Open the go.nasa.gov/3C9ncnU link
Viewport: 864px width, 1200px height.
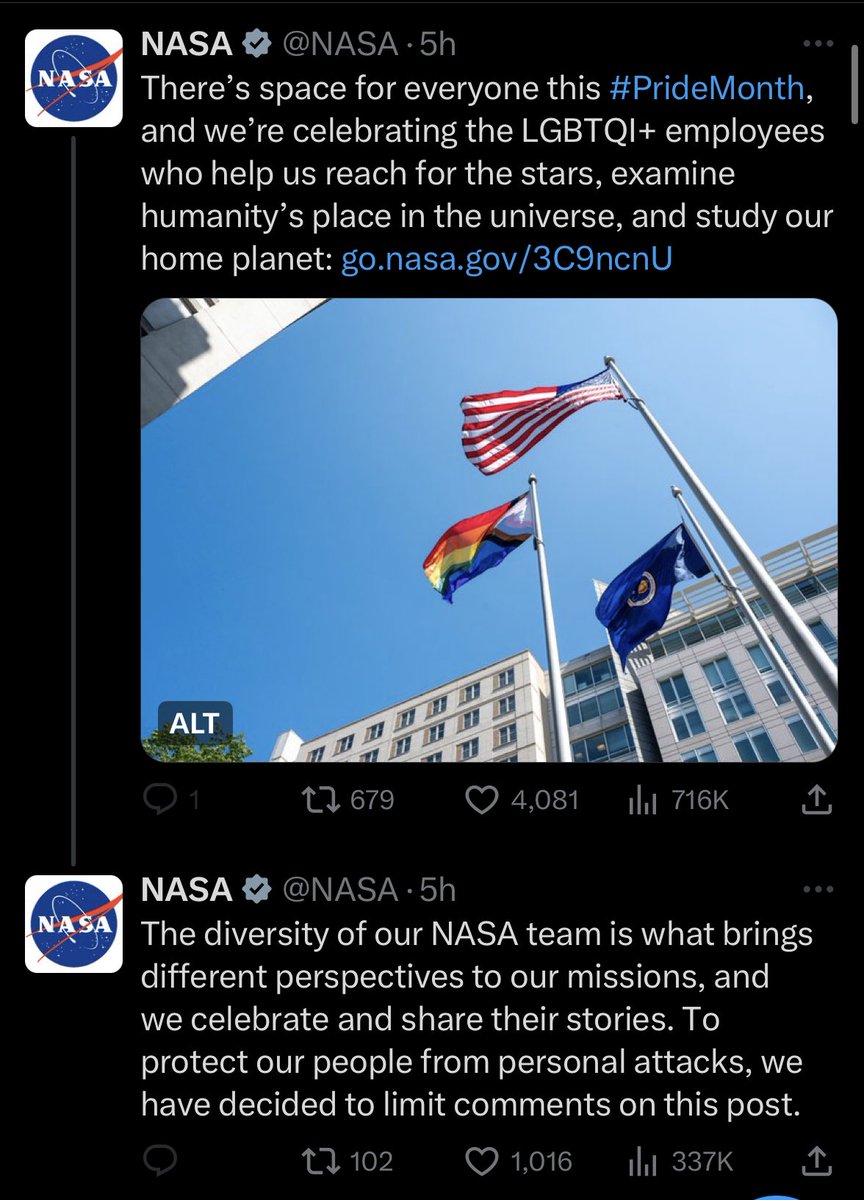[x=507, y=260]
